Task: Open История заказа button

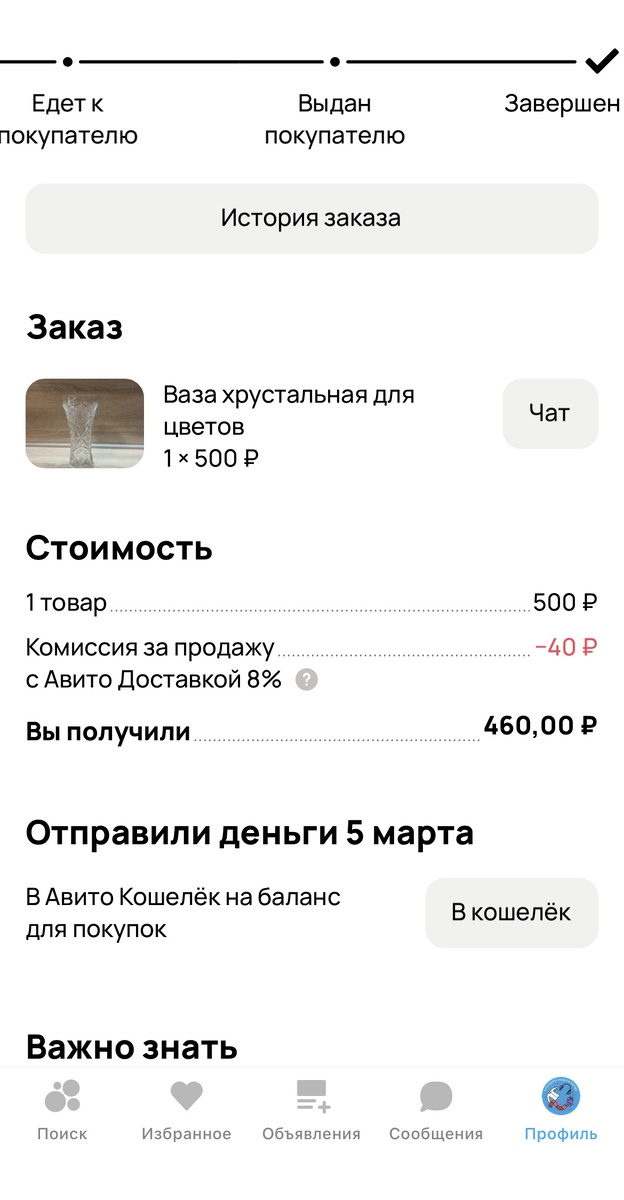Action: click(311, 218)
